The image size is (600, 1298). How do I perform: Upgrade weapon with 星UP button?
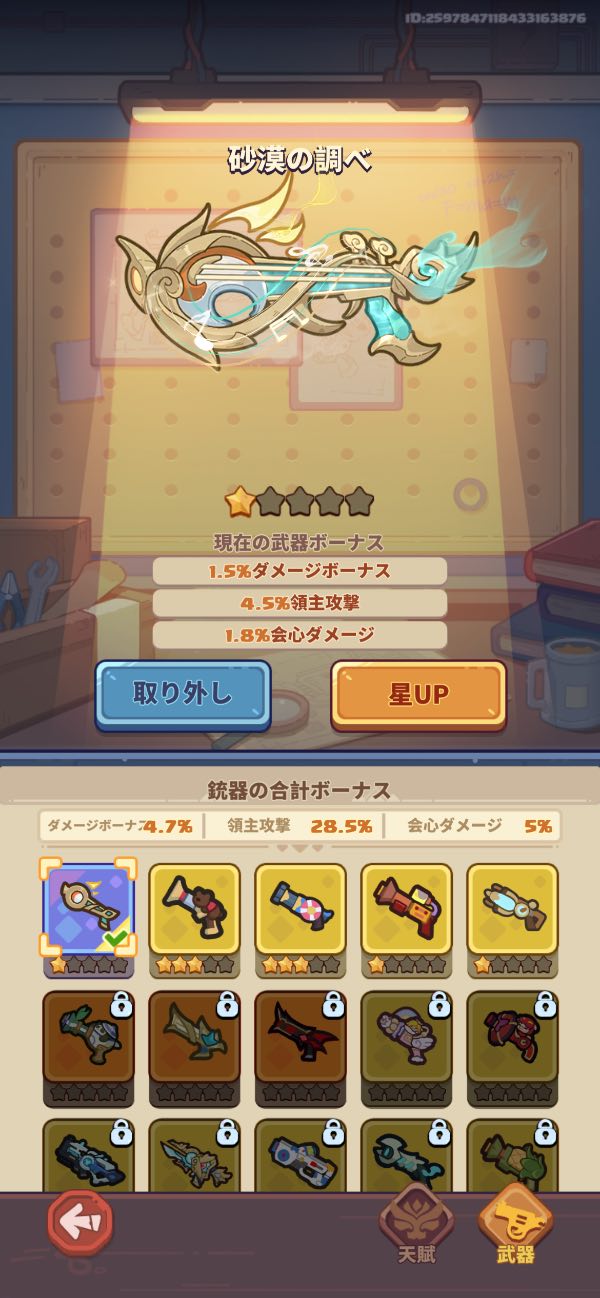(x=418, y=694)
